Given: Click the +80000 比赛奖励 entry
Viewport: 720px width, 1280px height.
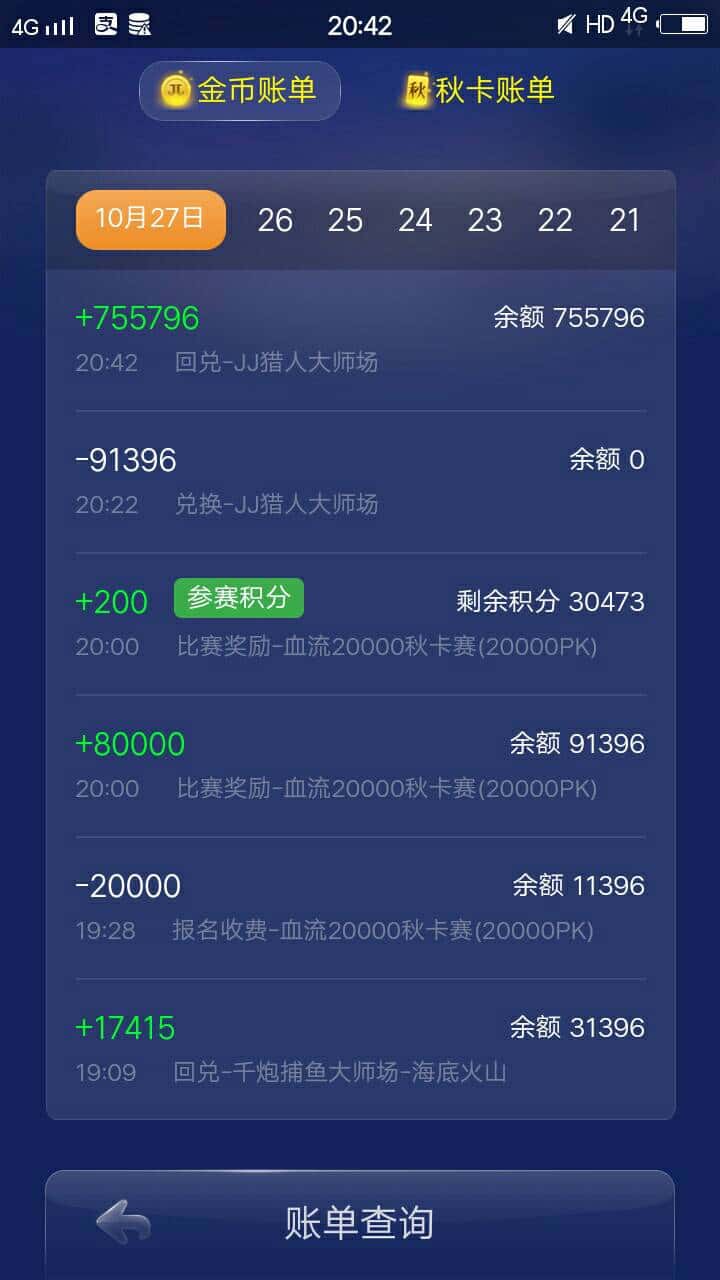Looking at the screenshot, I should [x=360, y=763].
